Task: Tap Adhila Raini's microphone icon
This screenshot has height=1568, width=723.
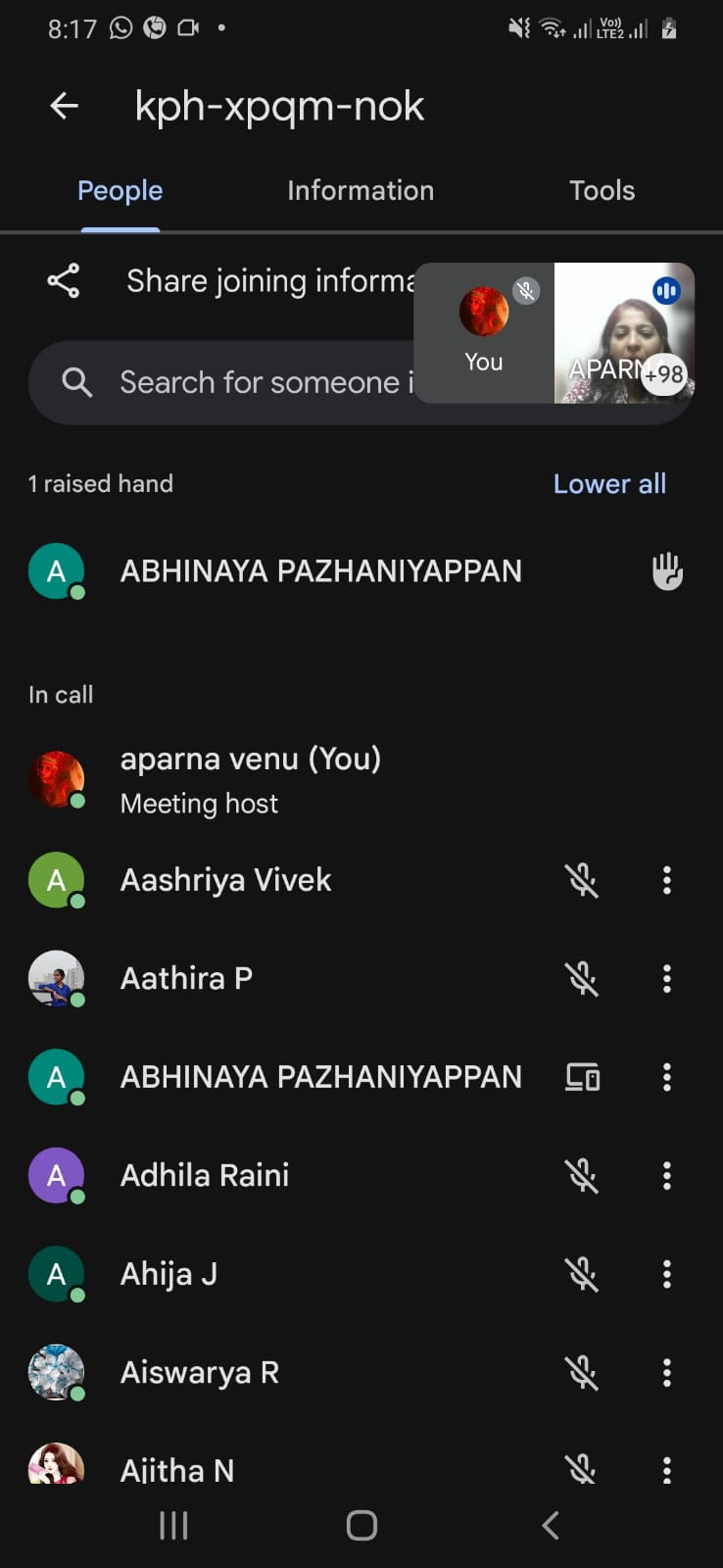Action: (x=582, y=1175)
